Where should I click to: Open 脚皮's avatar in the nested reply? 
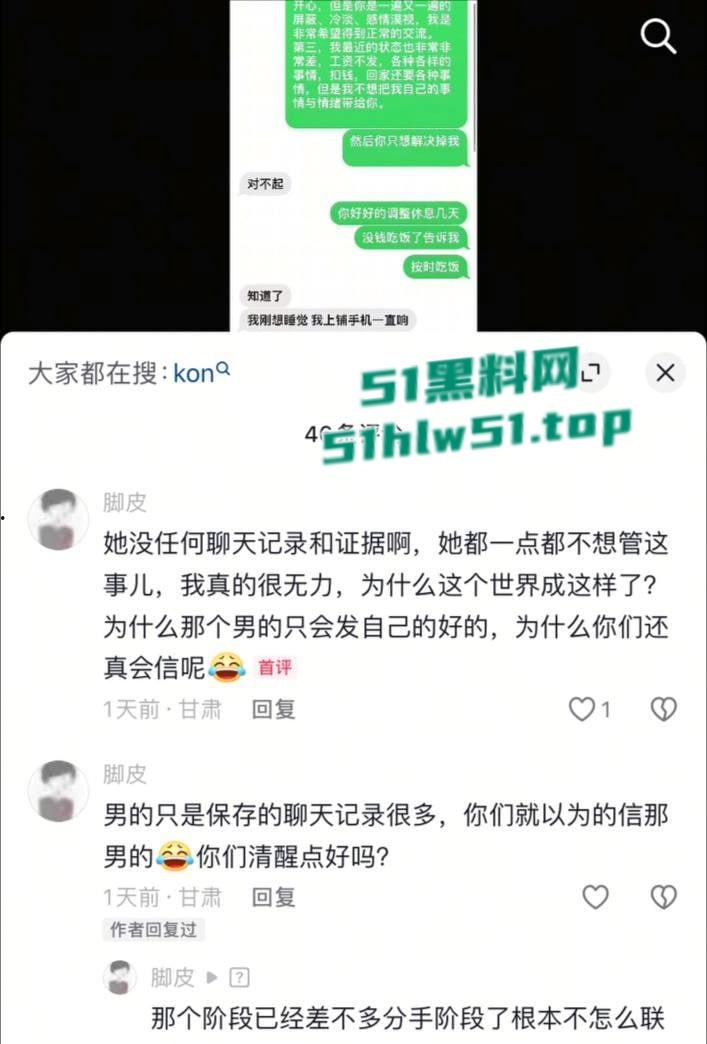[120, 977]
